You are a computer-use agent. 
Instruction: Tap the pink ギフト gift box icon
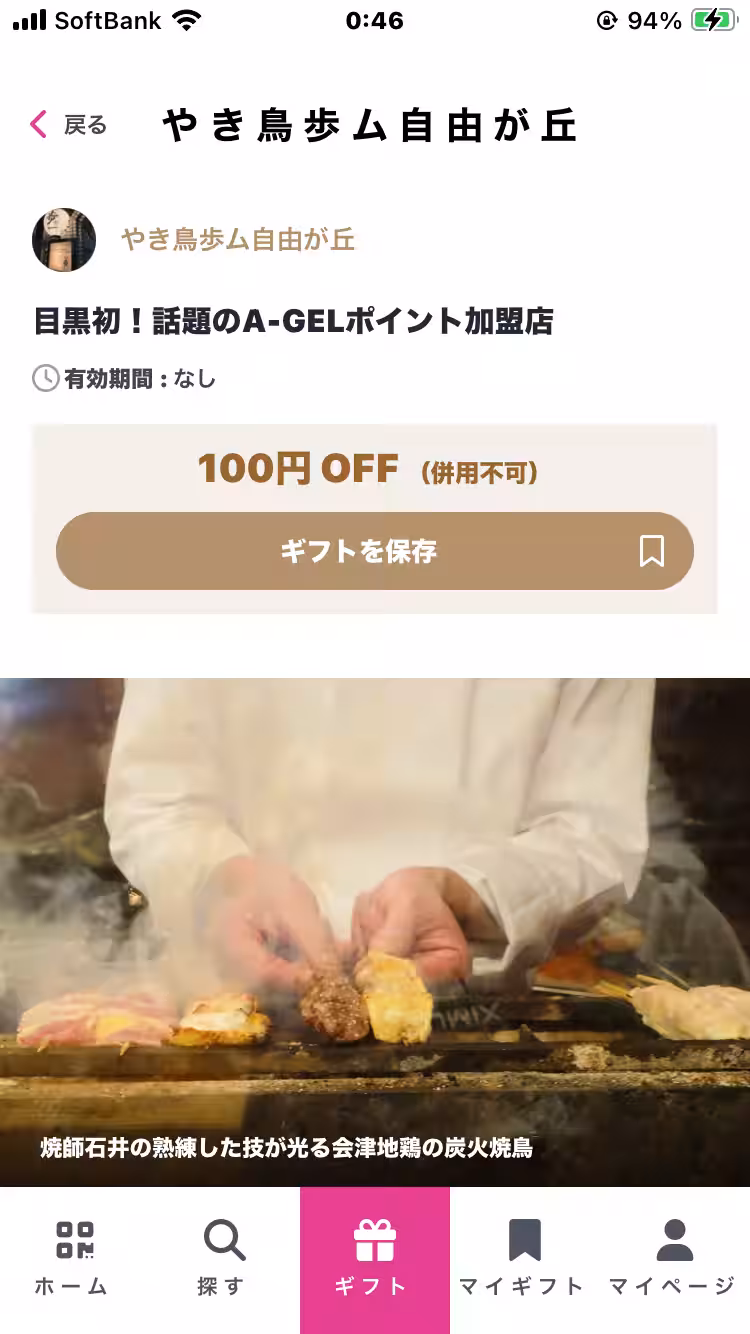tap(374, 1240)
